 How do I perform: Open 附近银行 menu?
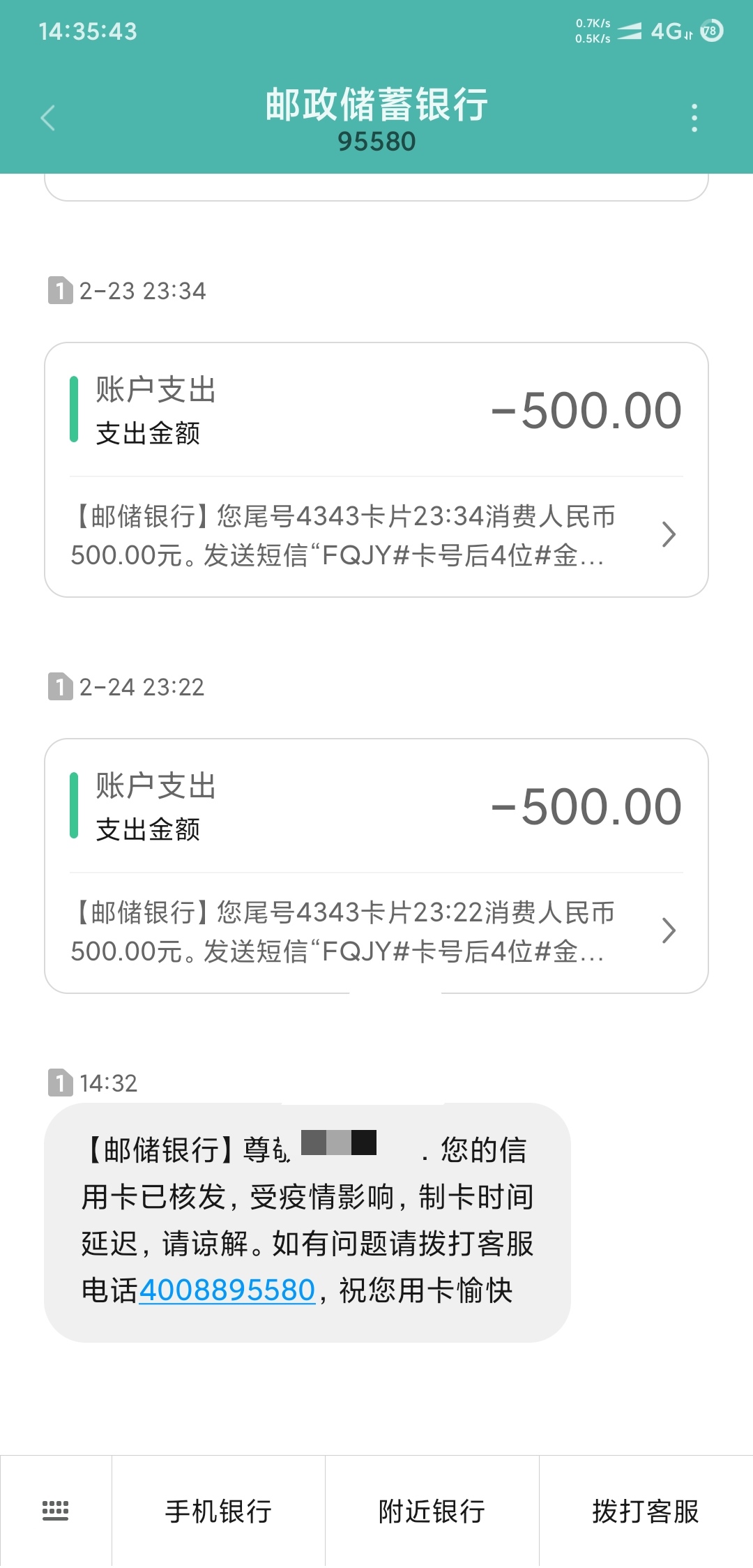[x=432, y=1511]
